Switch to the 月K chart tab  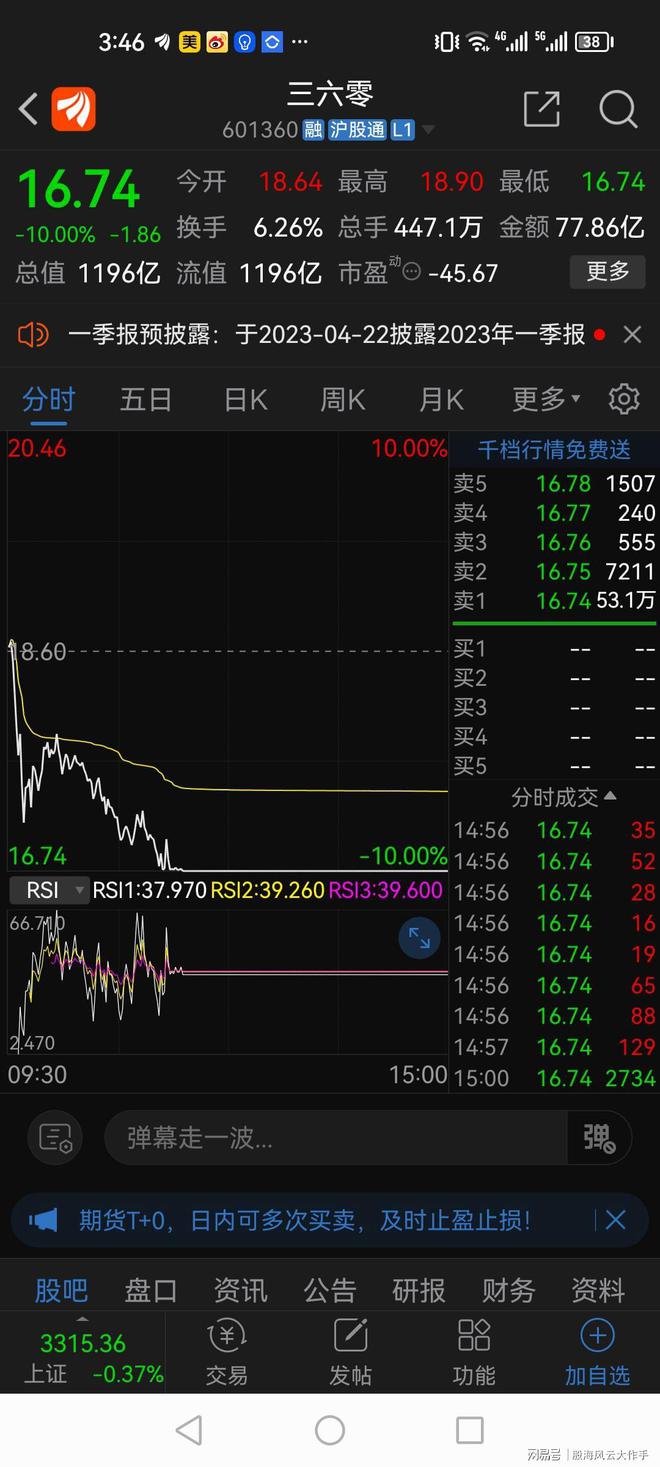pyautogui.click(x=441, y=400)
